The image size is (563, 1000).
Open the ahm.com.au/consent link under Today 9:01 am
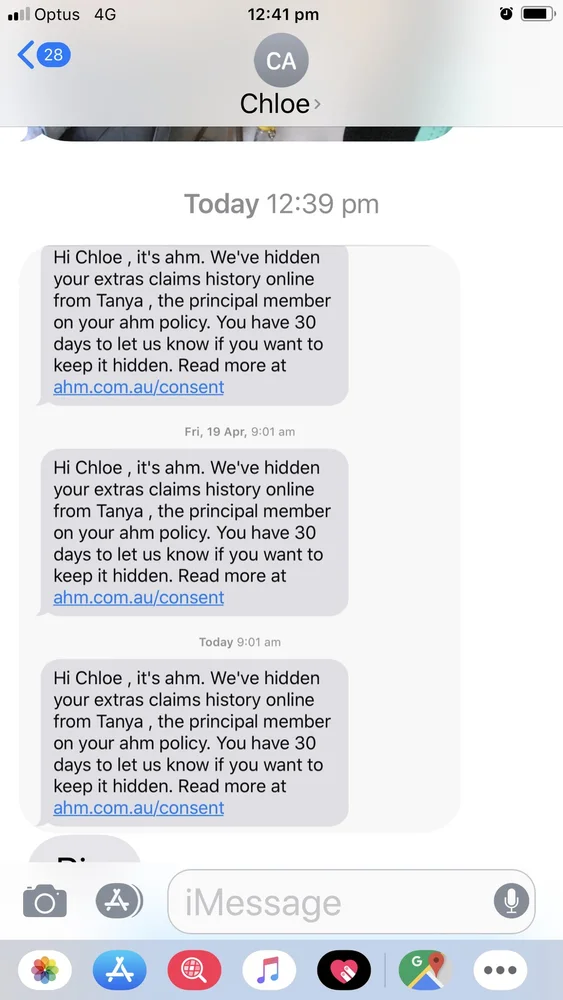(x=138, y=807)
